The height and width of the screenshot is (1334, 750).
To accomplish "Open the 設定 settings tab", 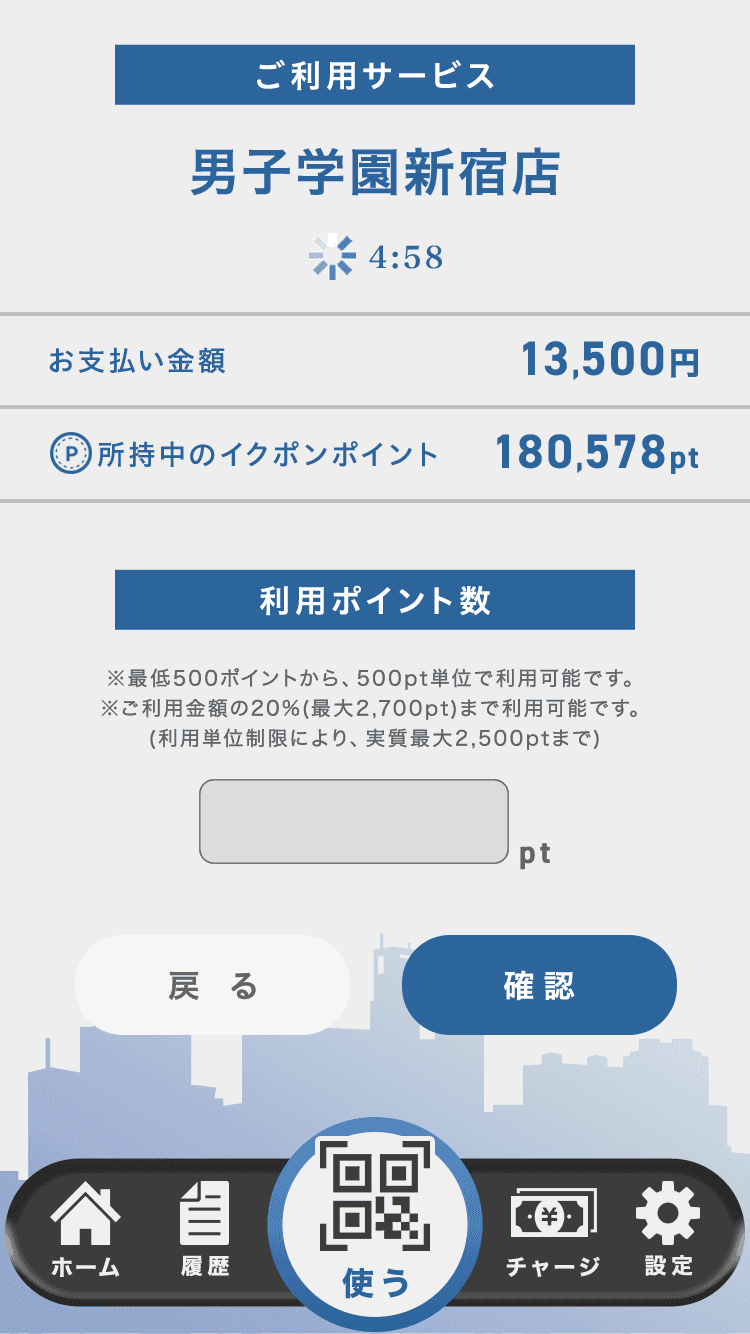I will tap(668, 1230).
